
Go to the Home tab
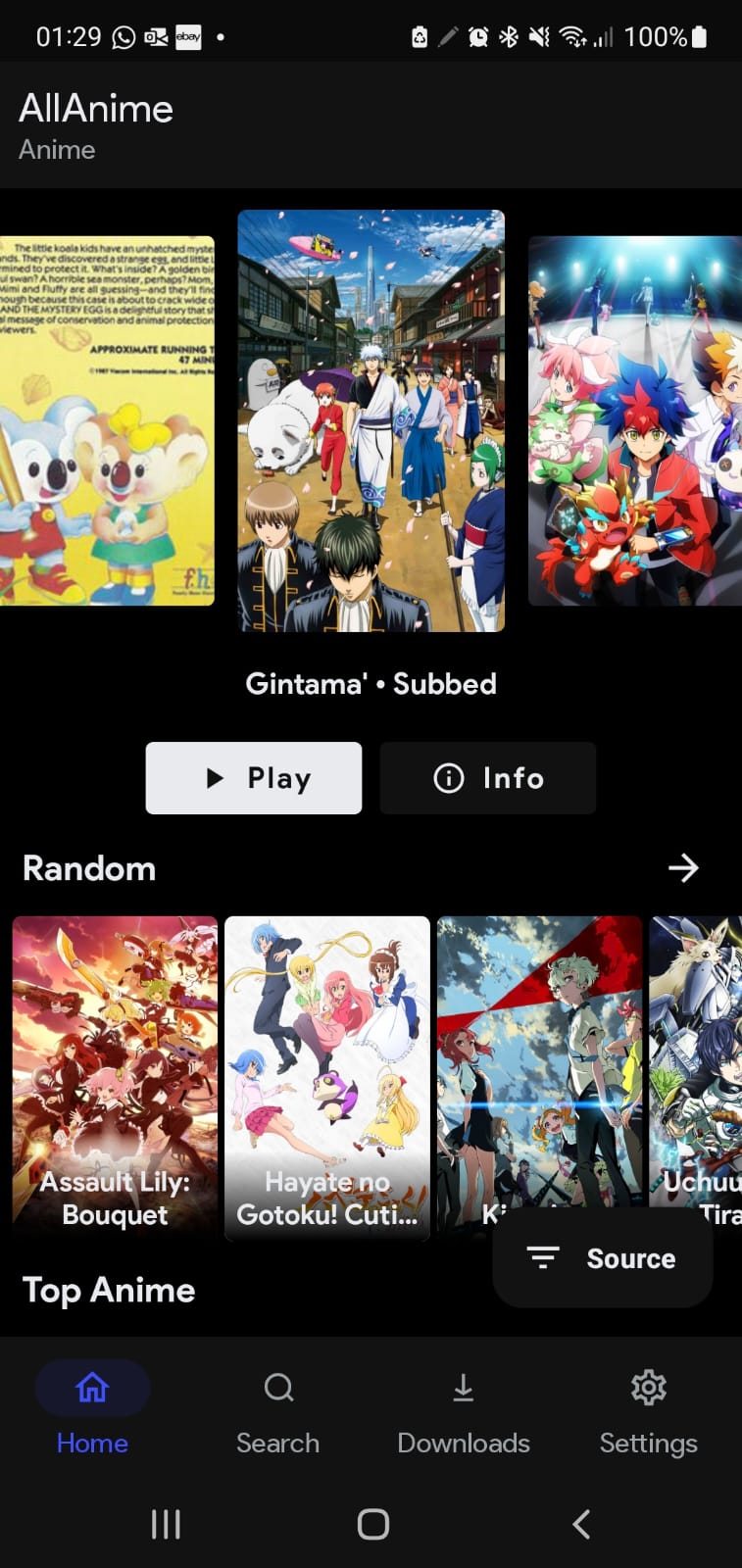tap(92, 1409)
